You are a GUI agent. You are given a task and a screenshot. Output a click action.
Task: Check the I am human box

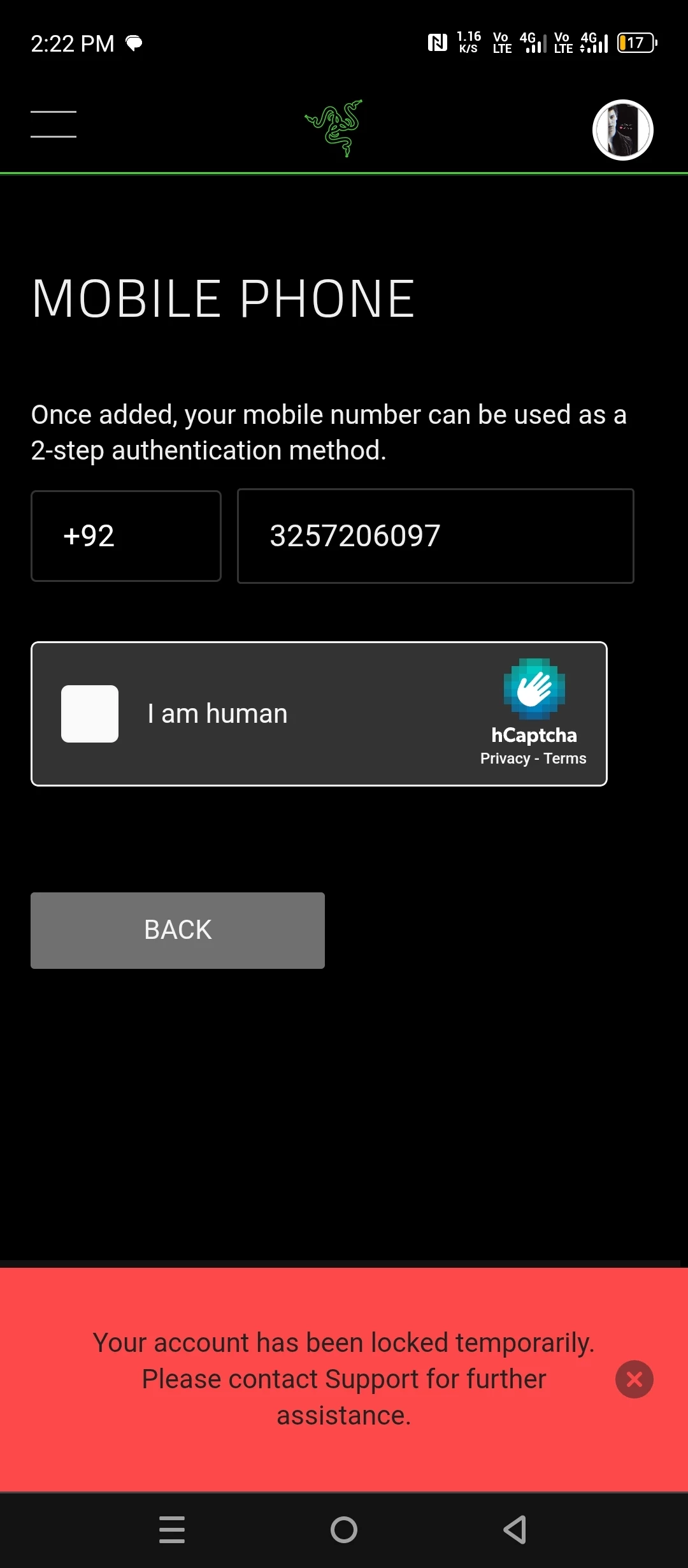tap(90, 714)
